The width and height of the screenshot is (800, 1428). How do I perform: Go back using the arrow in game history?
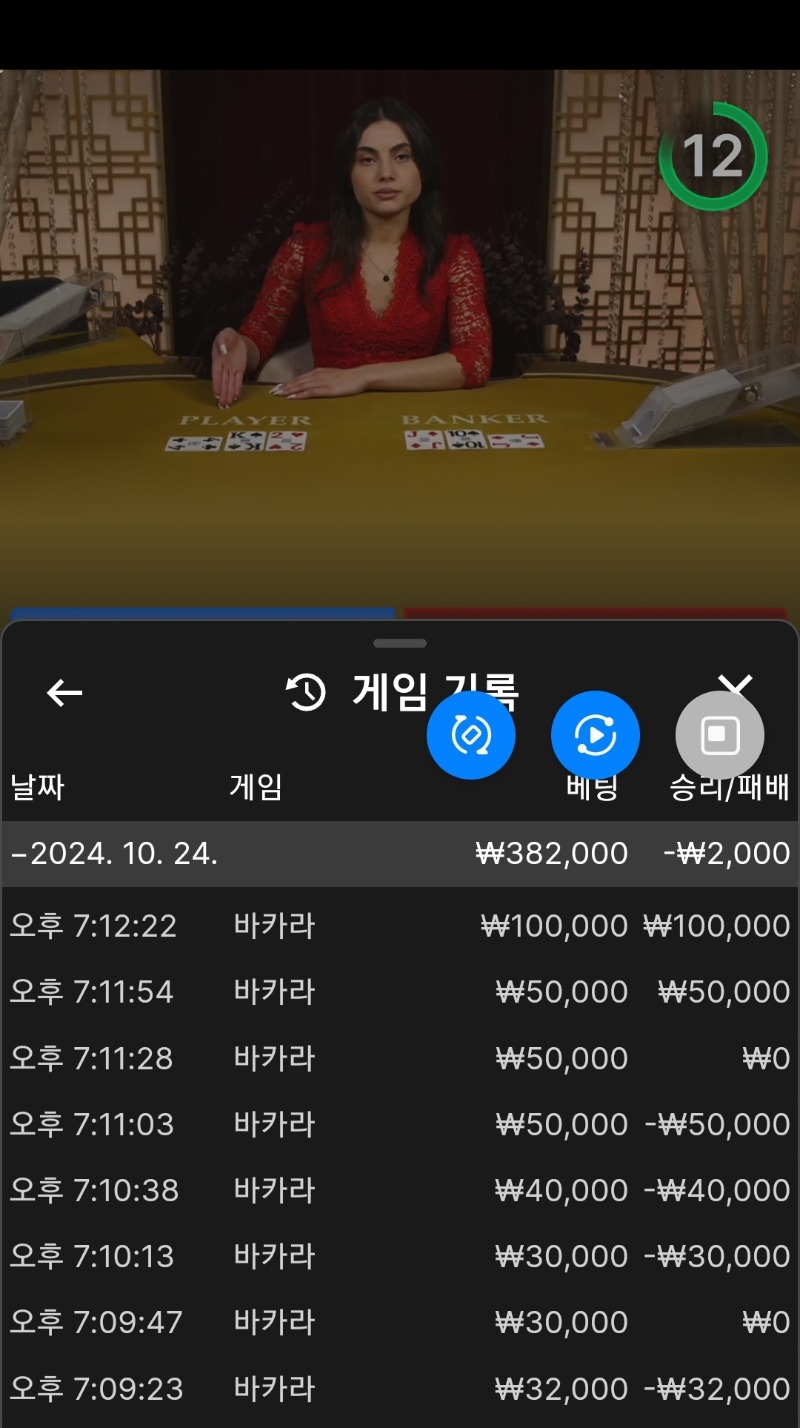(x=65, y=693)
